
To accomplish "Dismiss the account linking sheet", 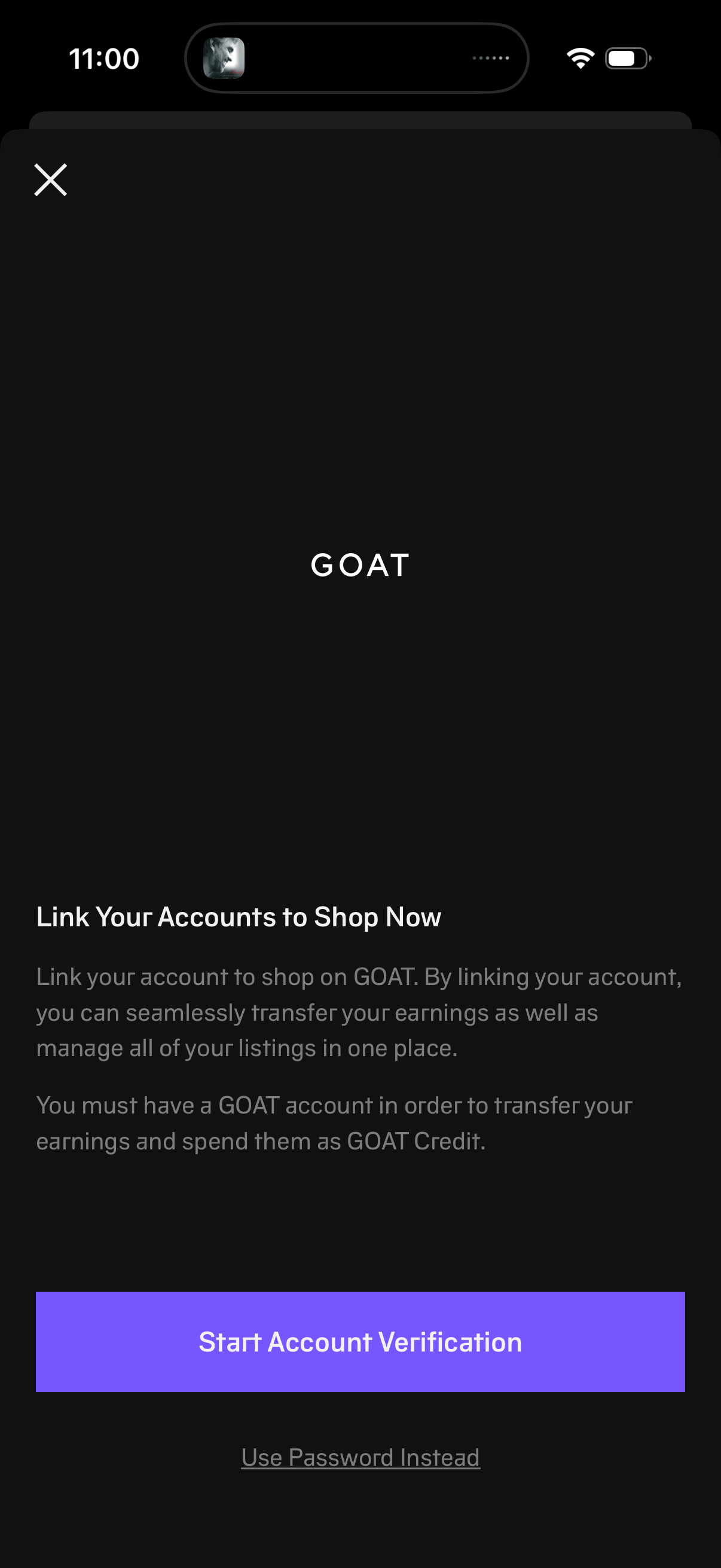I will coord(51,179).
